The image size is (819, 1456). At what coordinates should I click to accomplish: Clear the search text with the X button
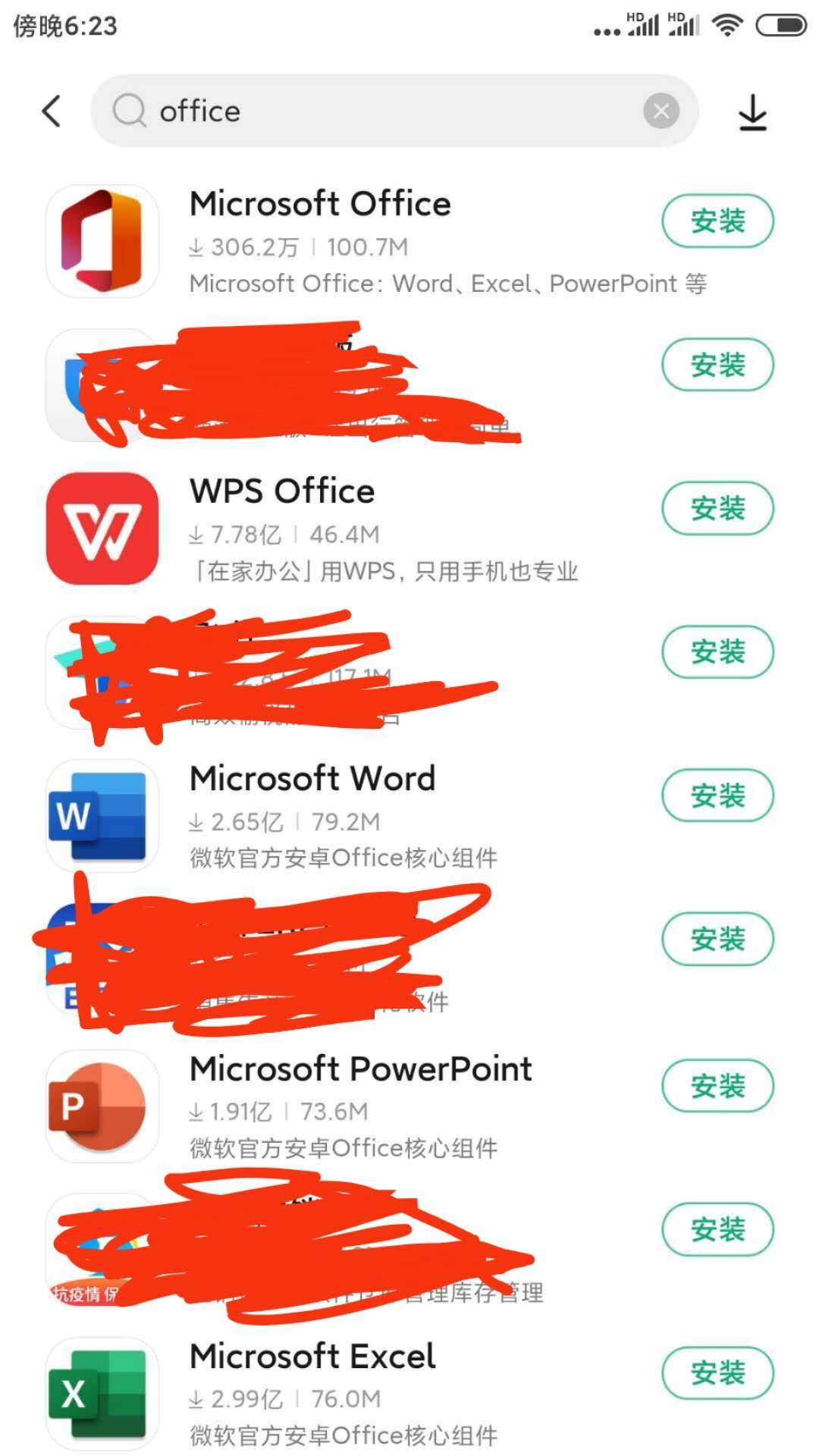pyautogui.click(x=661, y=111)
